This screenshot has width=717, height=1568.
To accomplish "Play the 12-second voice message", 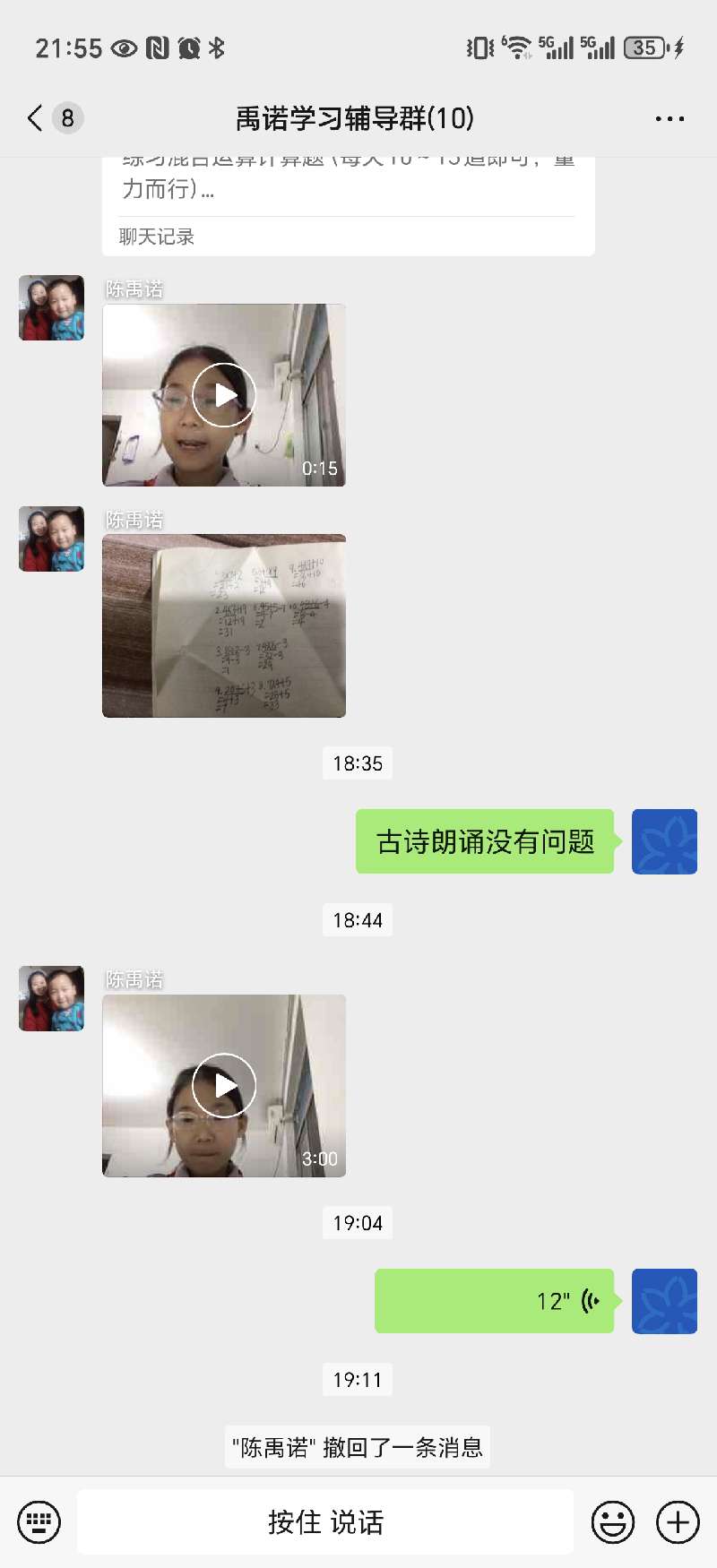I will click(x=495, y=1301).
